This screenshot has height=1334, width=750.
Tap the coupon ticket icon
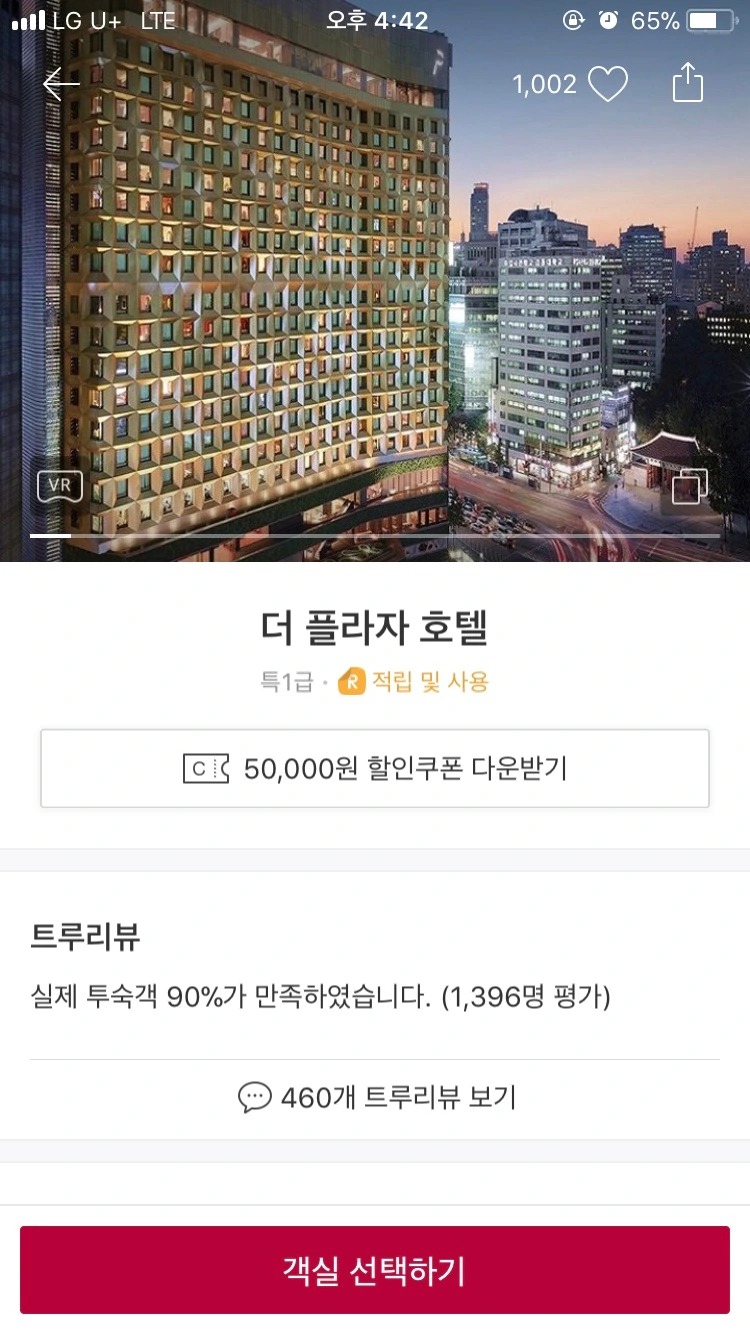(x=208, y=767)
